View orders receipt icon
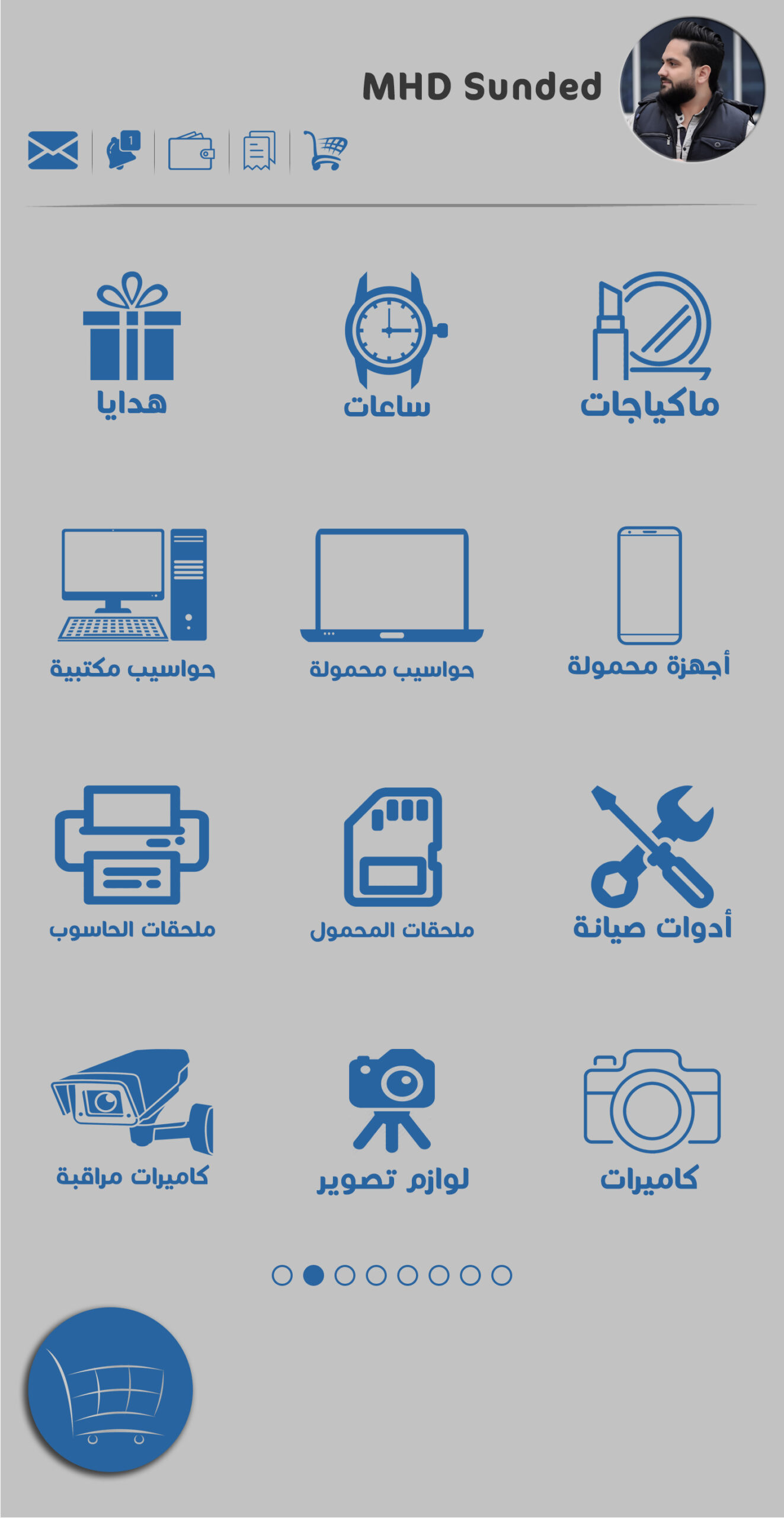The image size is (784, 1518). [x=260, y=151]
